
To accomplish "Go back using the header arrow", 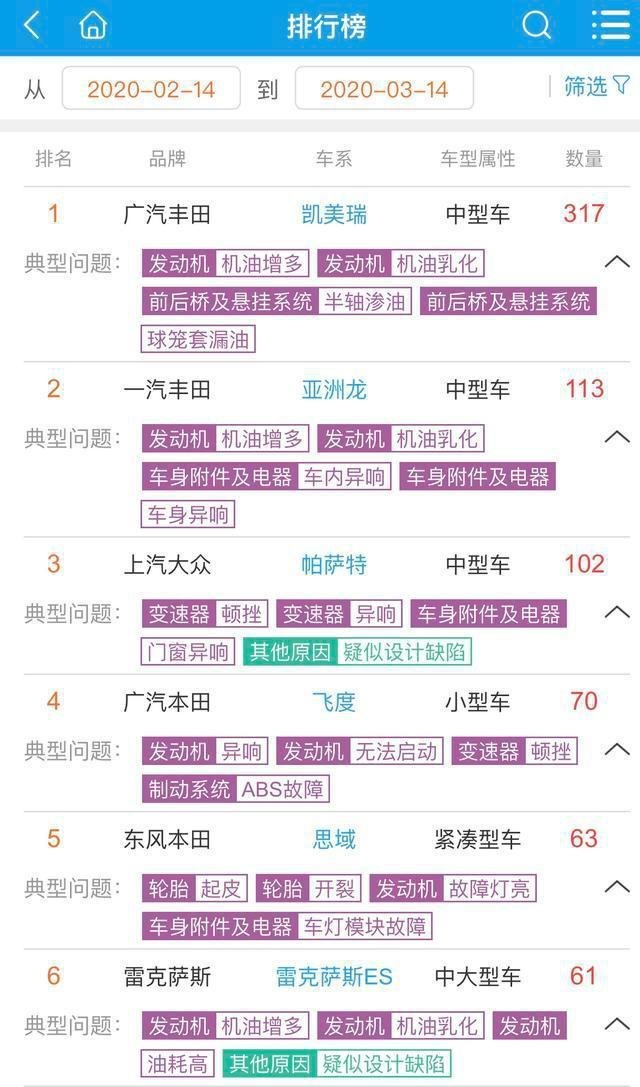I will pos(32,26).
